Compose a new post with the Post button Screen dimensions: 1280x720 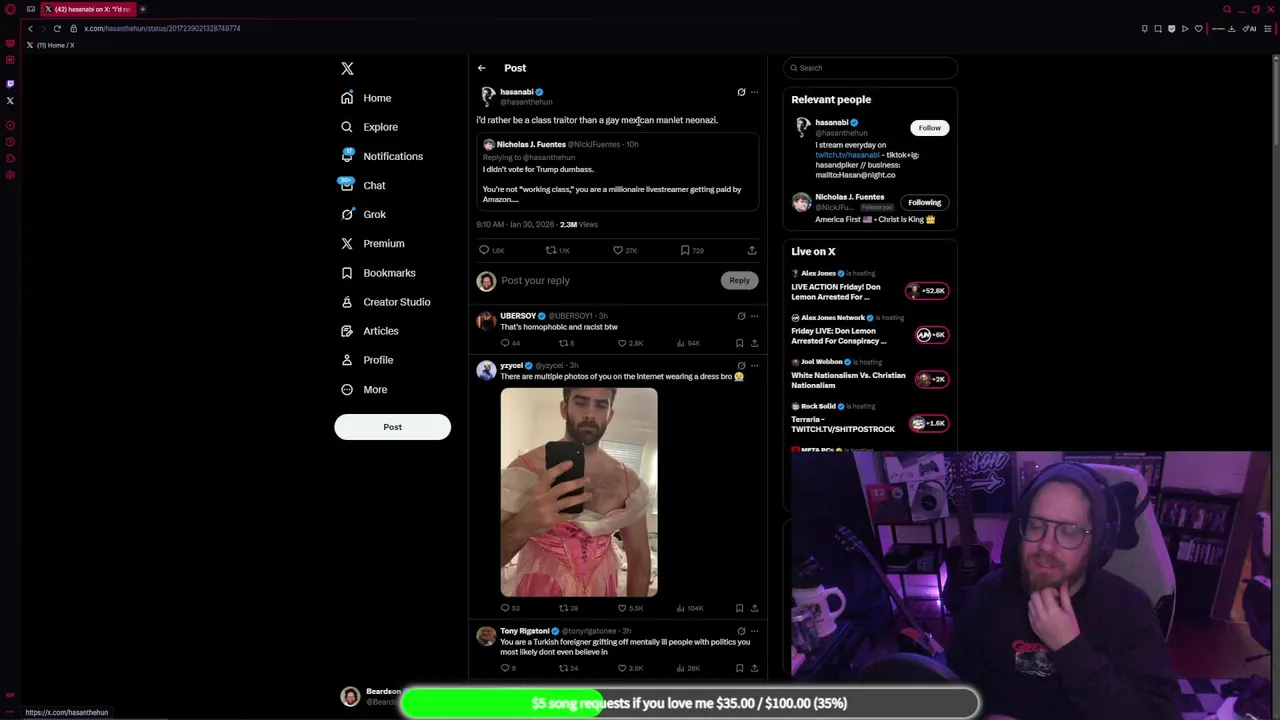[392, 427]
